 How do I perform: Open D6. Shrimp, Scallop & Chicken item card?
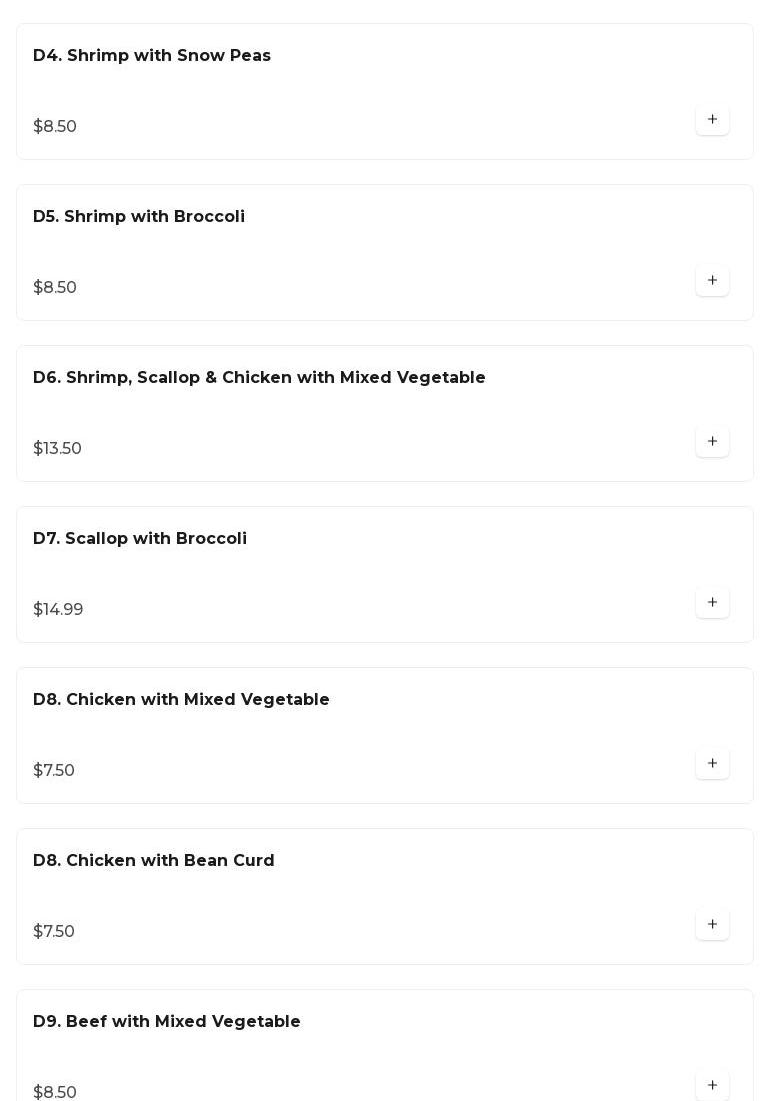click(259, 378)
